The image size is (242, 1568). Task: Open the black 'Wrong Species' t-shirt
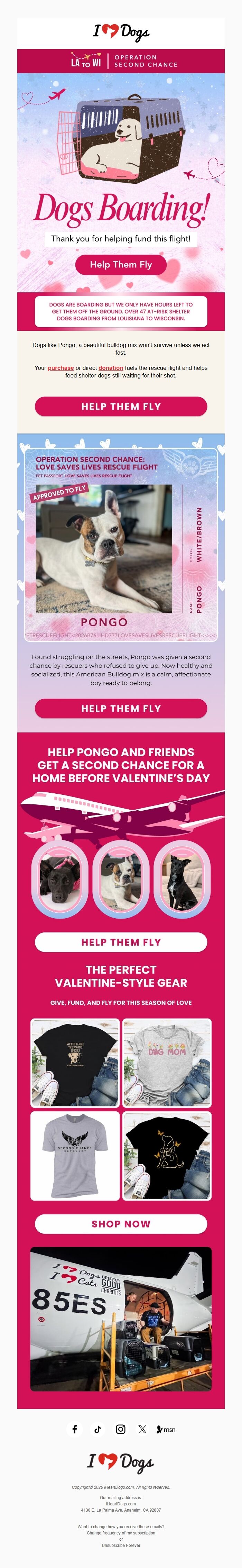[75, 1062]
